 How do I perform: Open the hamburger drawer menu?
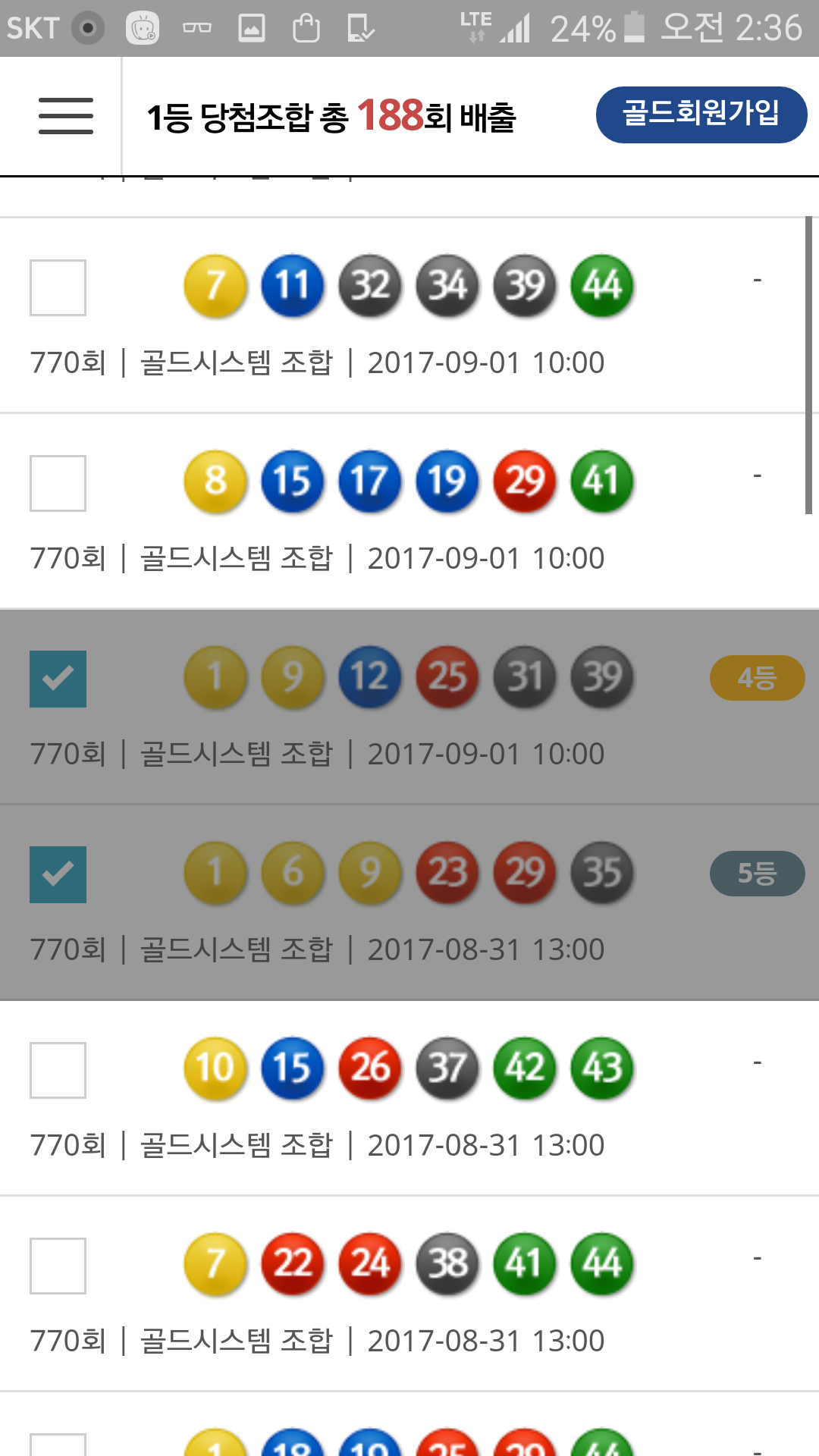click(66, 116)
